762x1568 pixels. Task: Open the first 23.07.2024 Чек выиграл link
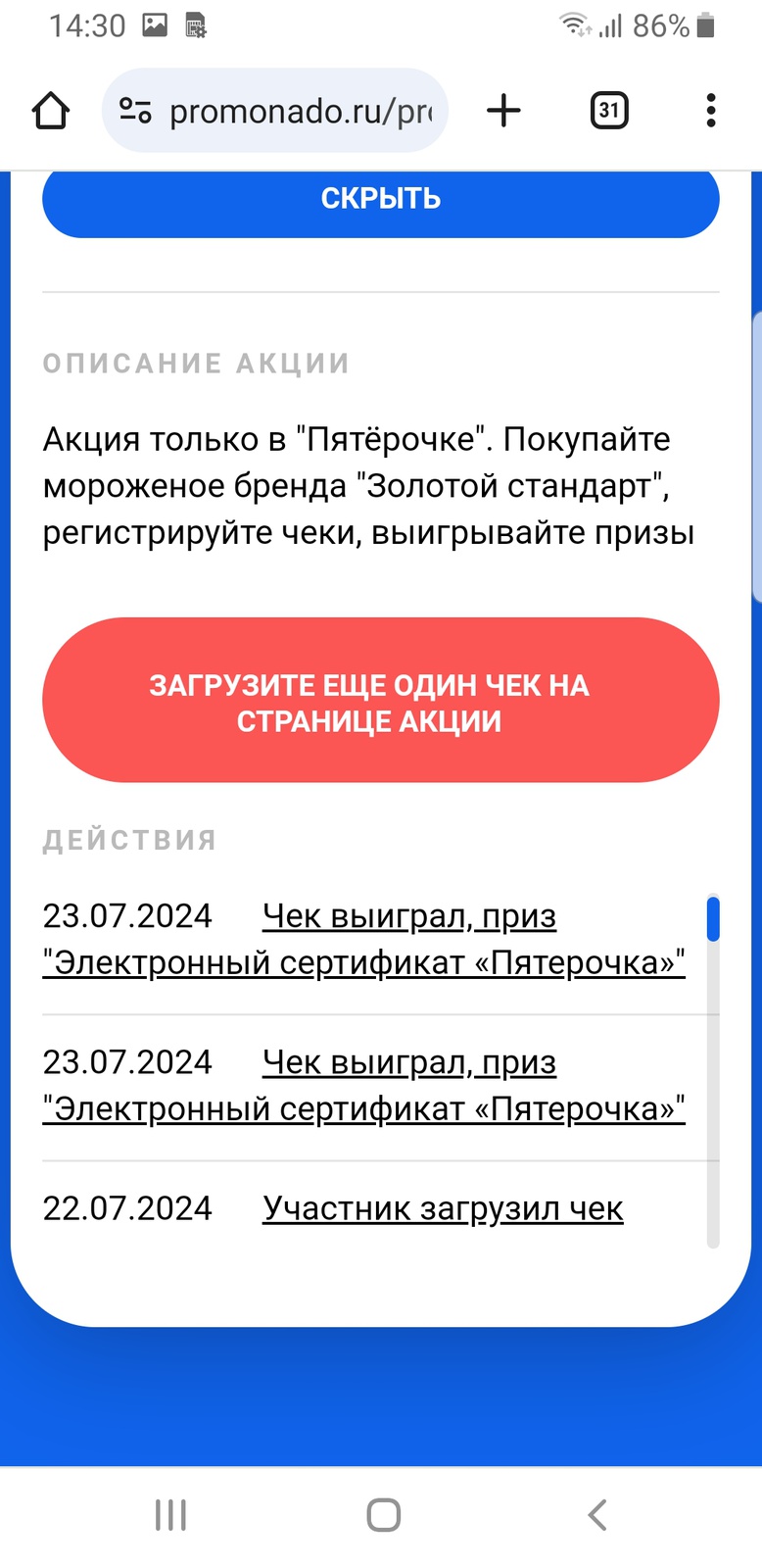[x=363, y=939]
